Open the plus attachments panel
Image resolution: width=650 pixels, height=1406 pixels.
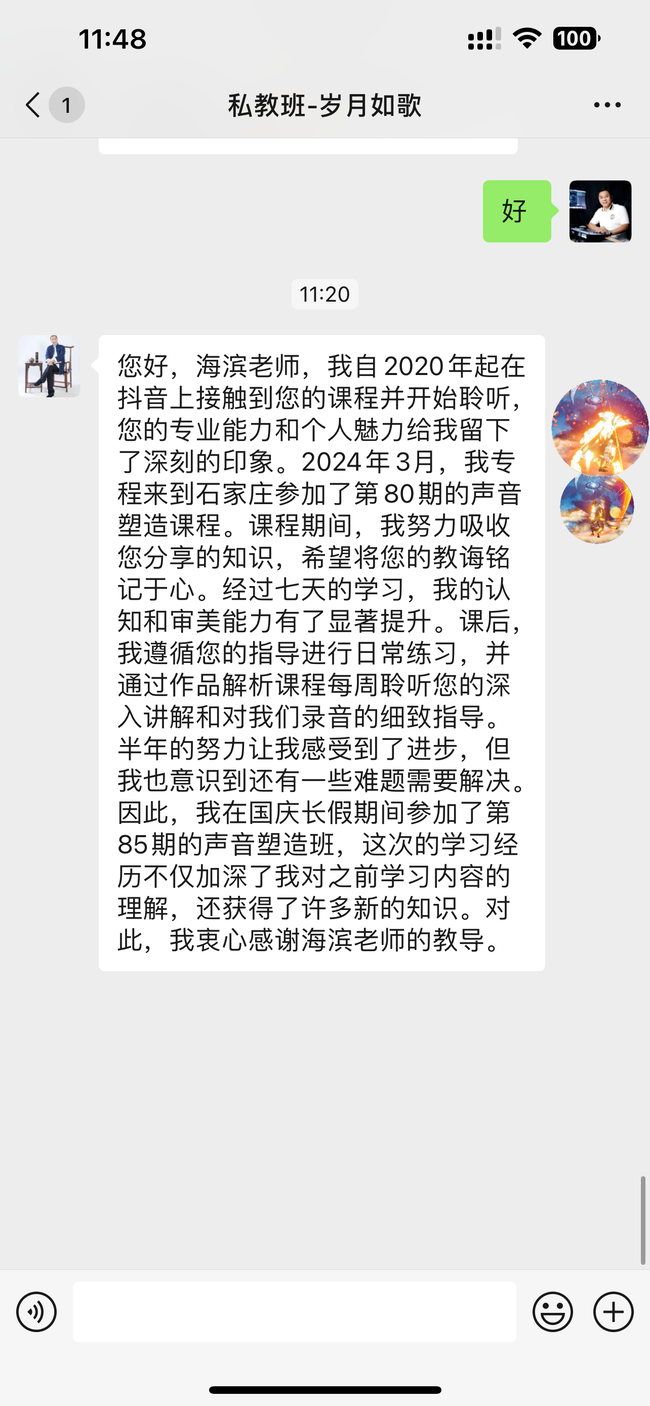[613, 1312]
